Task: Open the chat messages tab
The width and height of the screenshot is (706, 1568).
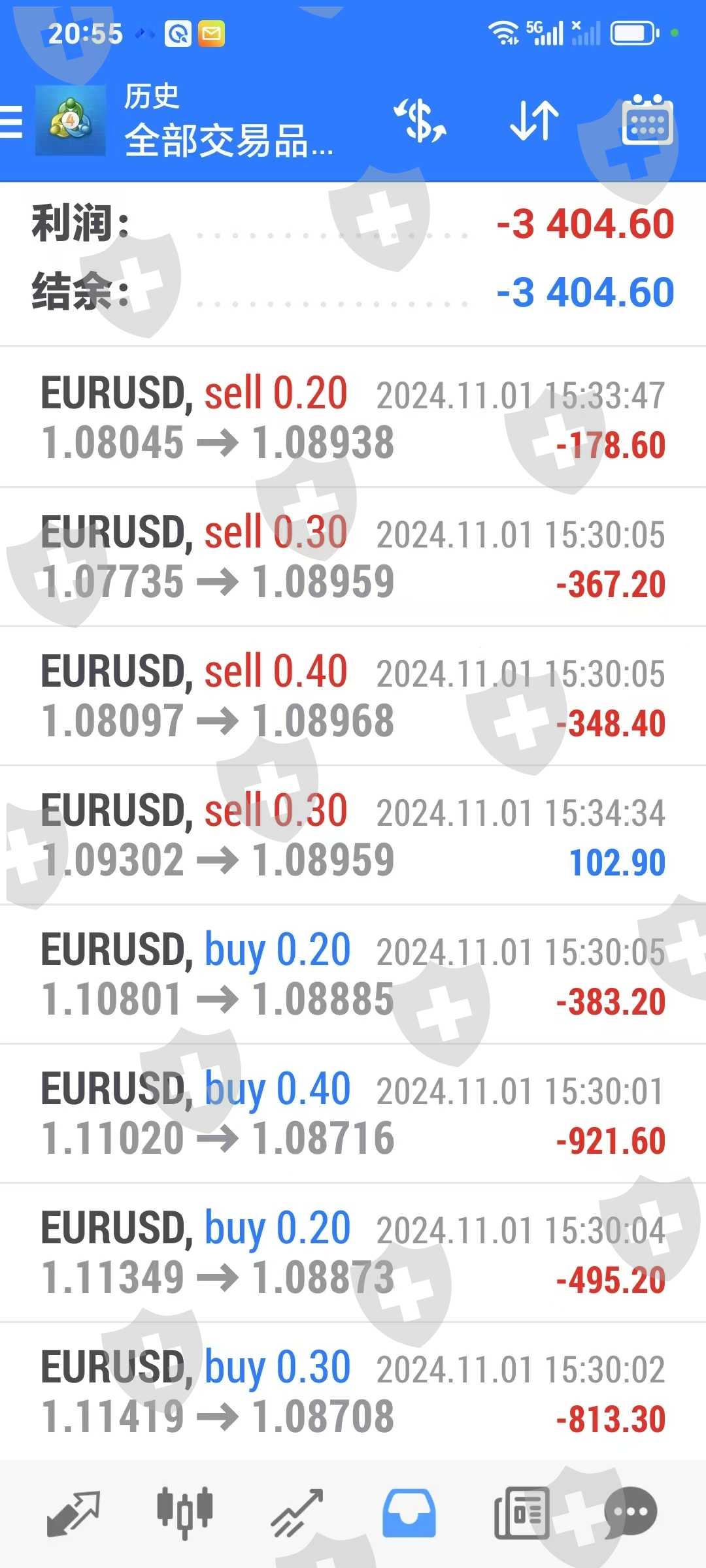Action: pos(631,1513)
